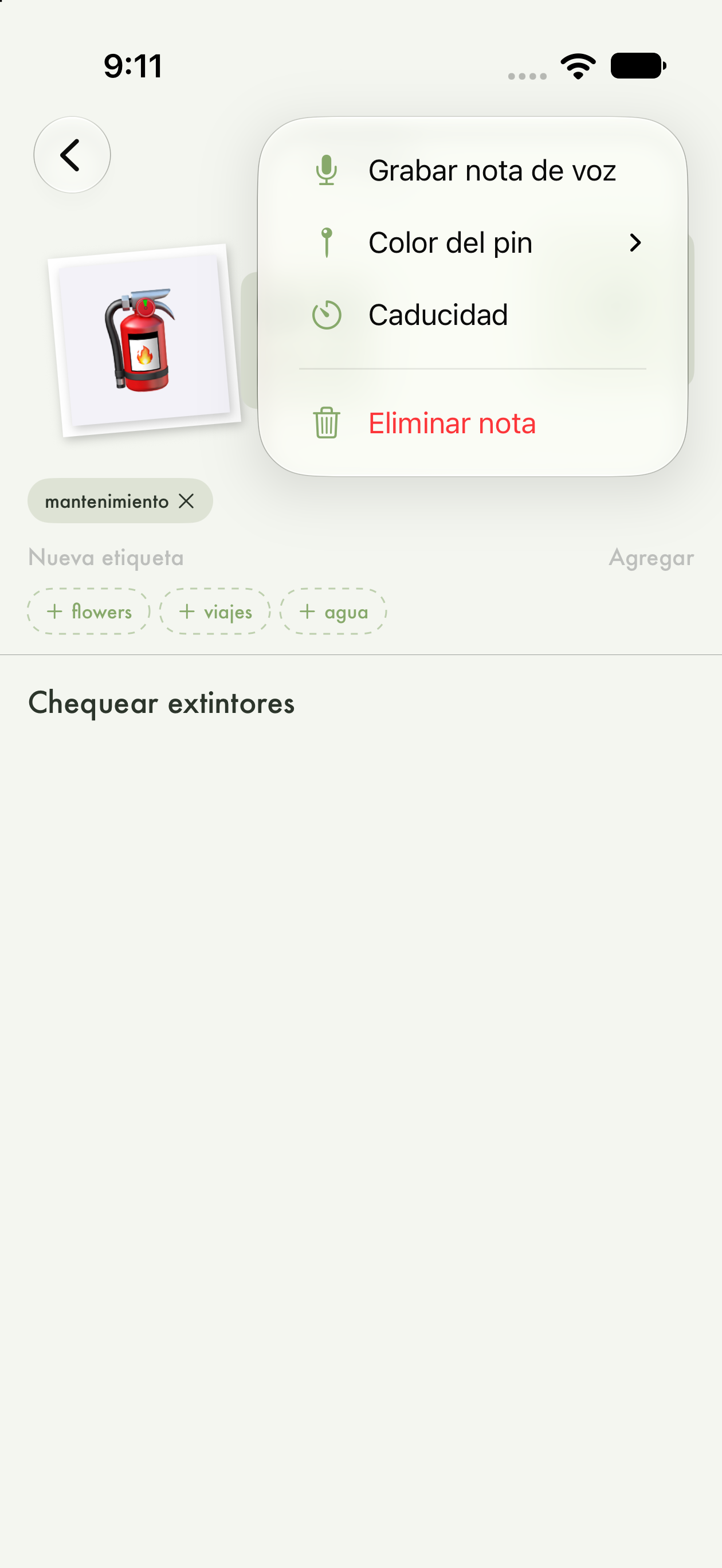
Task: Go back with the arrow button
Action: click(72, 155)
